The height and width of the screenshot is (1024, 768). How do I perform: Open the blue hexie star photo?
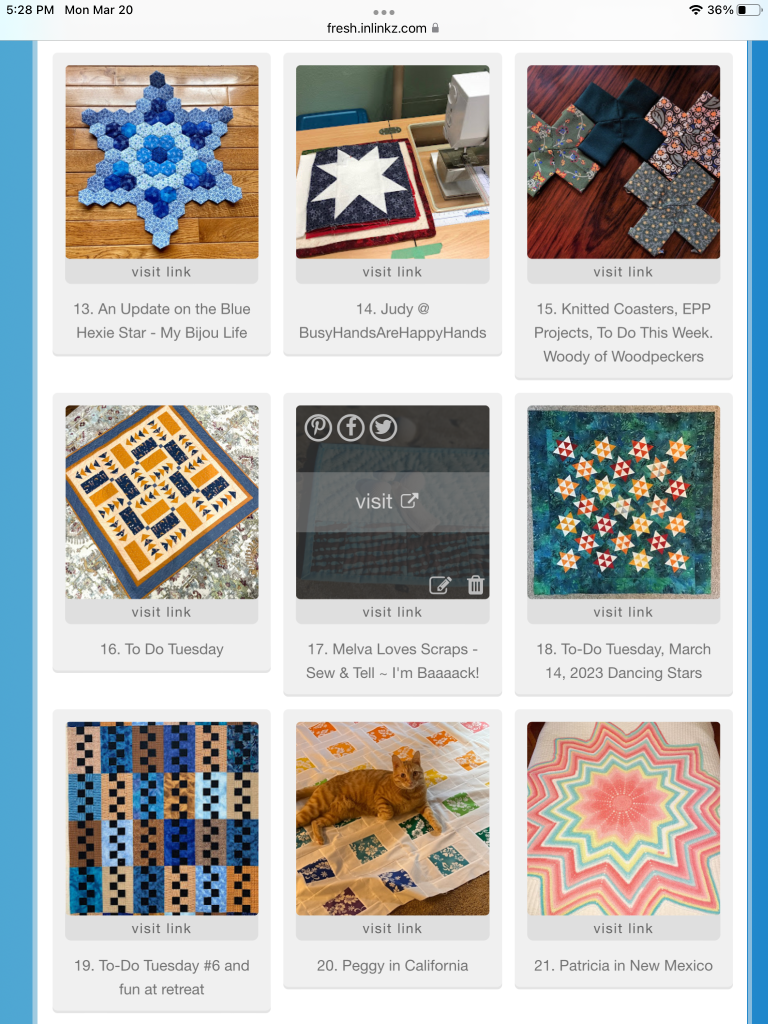tap(161, 161)
